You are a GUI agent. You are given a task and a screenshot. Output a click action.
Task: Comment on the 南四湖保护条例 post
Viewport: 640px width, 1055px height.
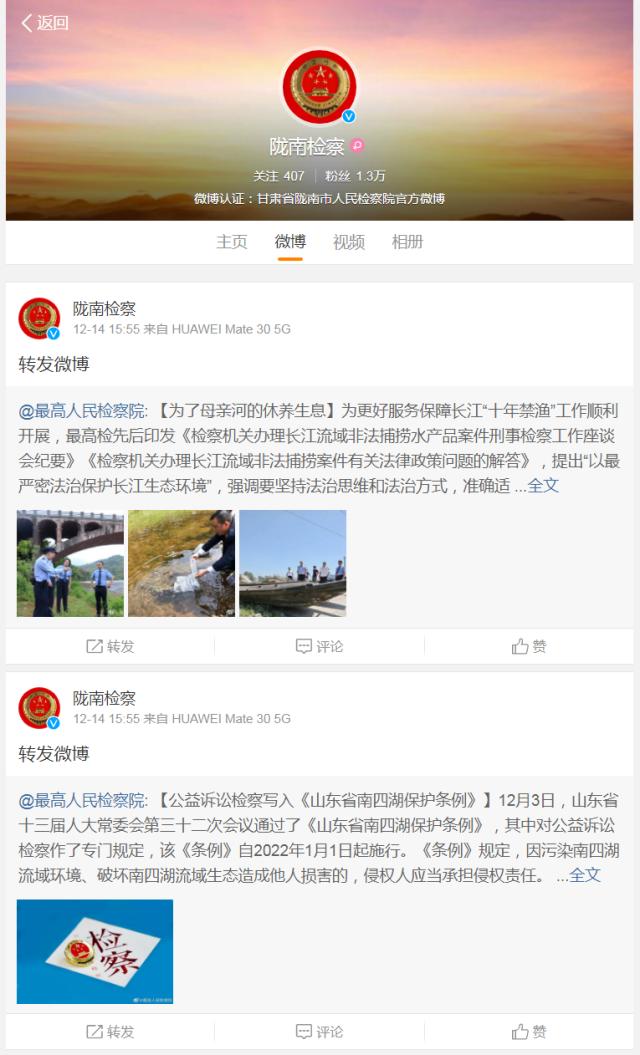coord(319,1031)
